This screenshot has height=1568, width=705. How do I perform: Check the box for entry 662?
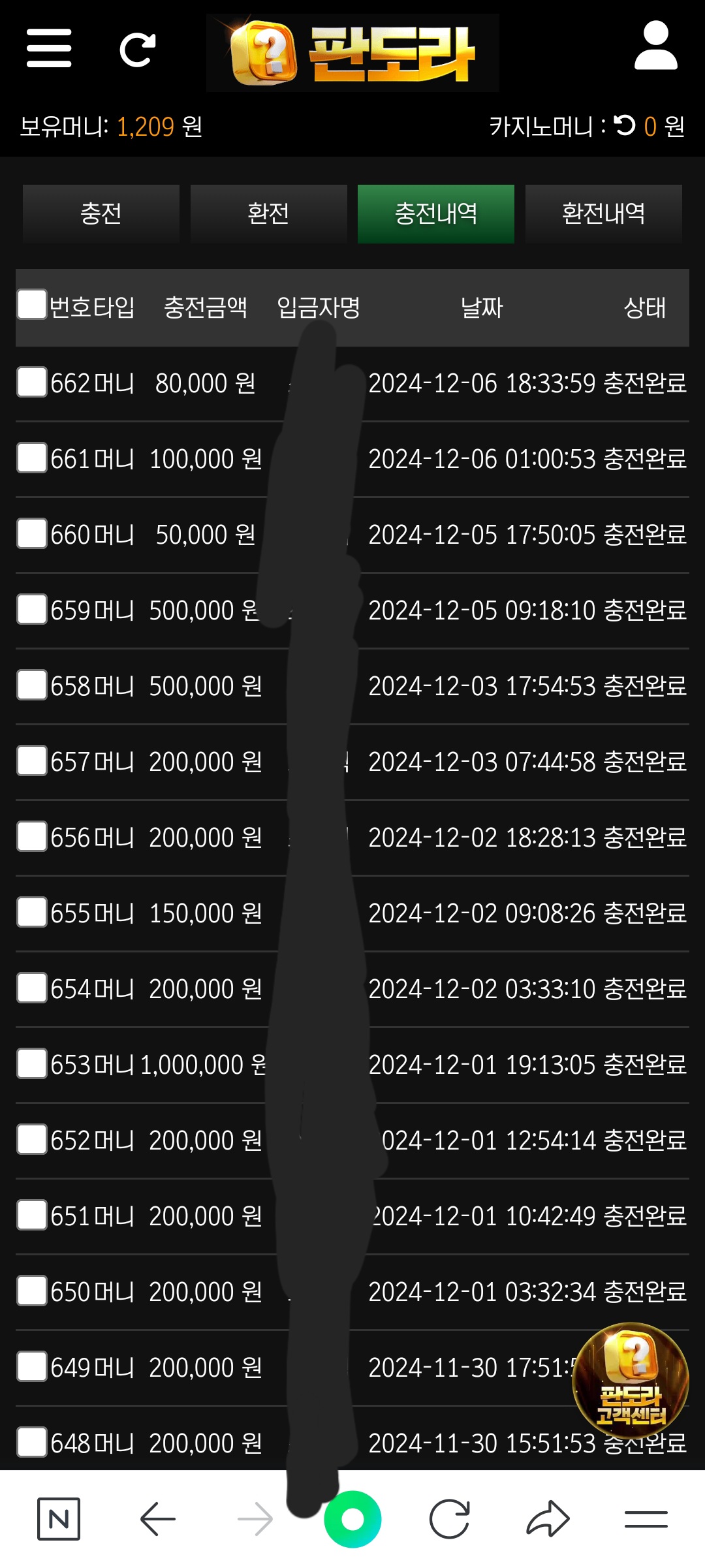click(32, 382)
